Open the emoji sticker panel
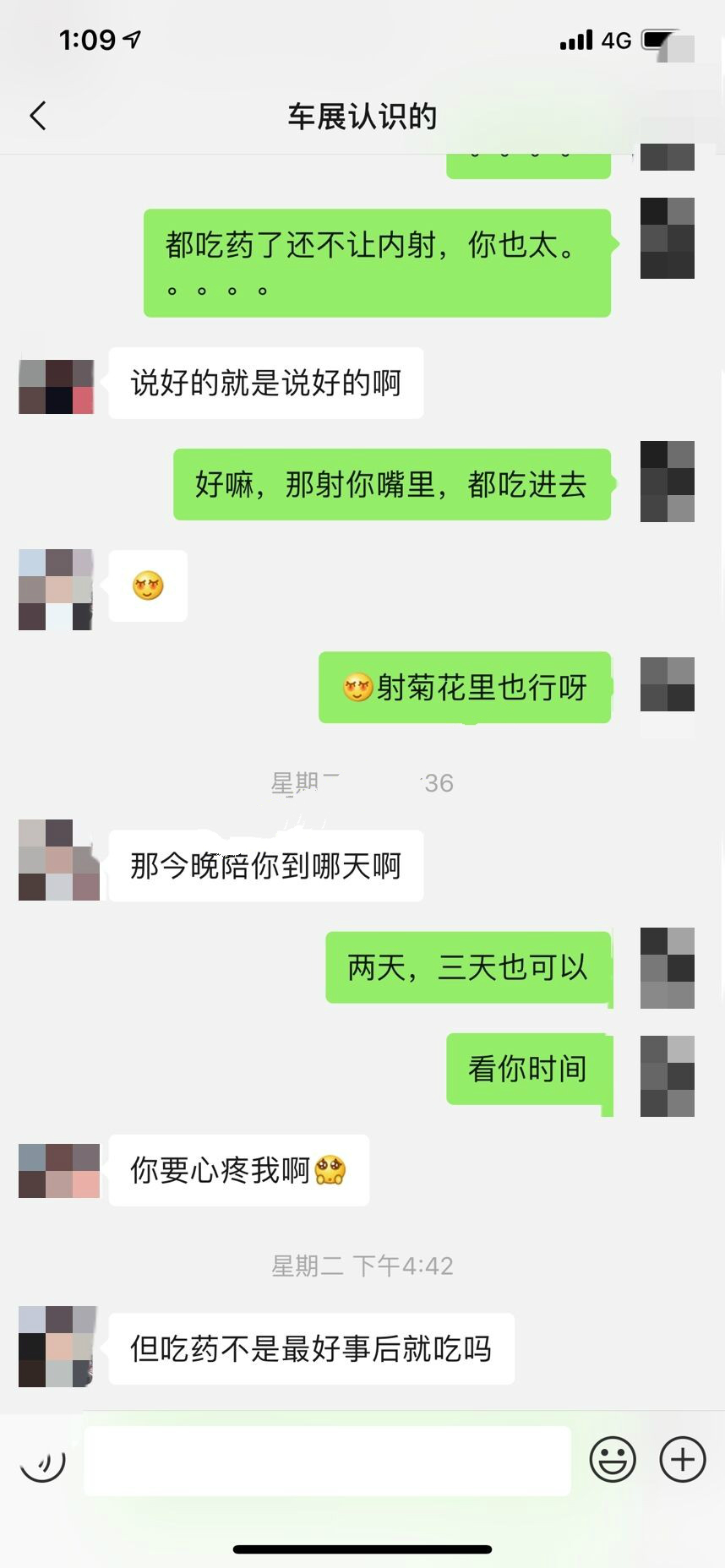The image size is (725, 1568). (612, 1459)
